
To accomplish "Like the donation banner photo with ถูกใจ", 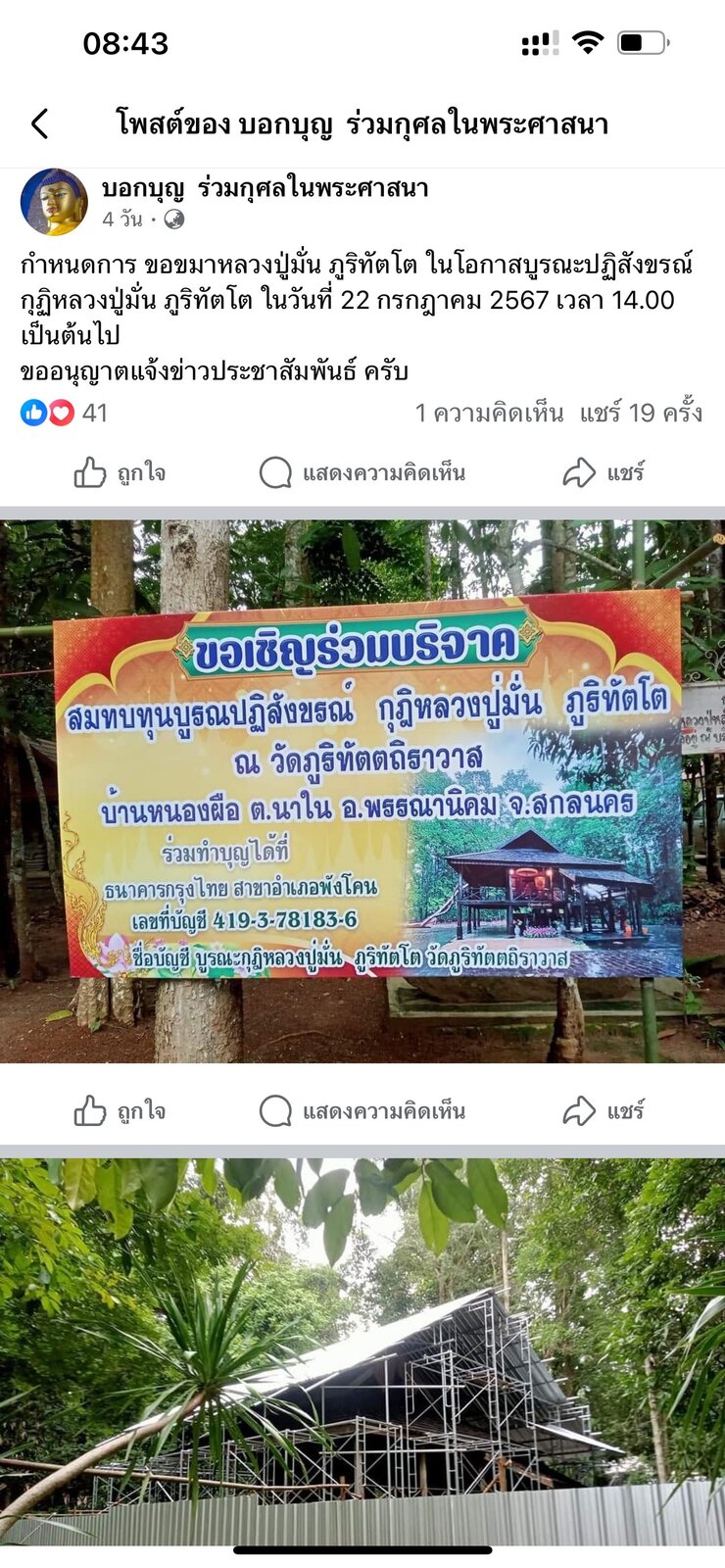I will pos(120,1111).
